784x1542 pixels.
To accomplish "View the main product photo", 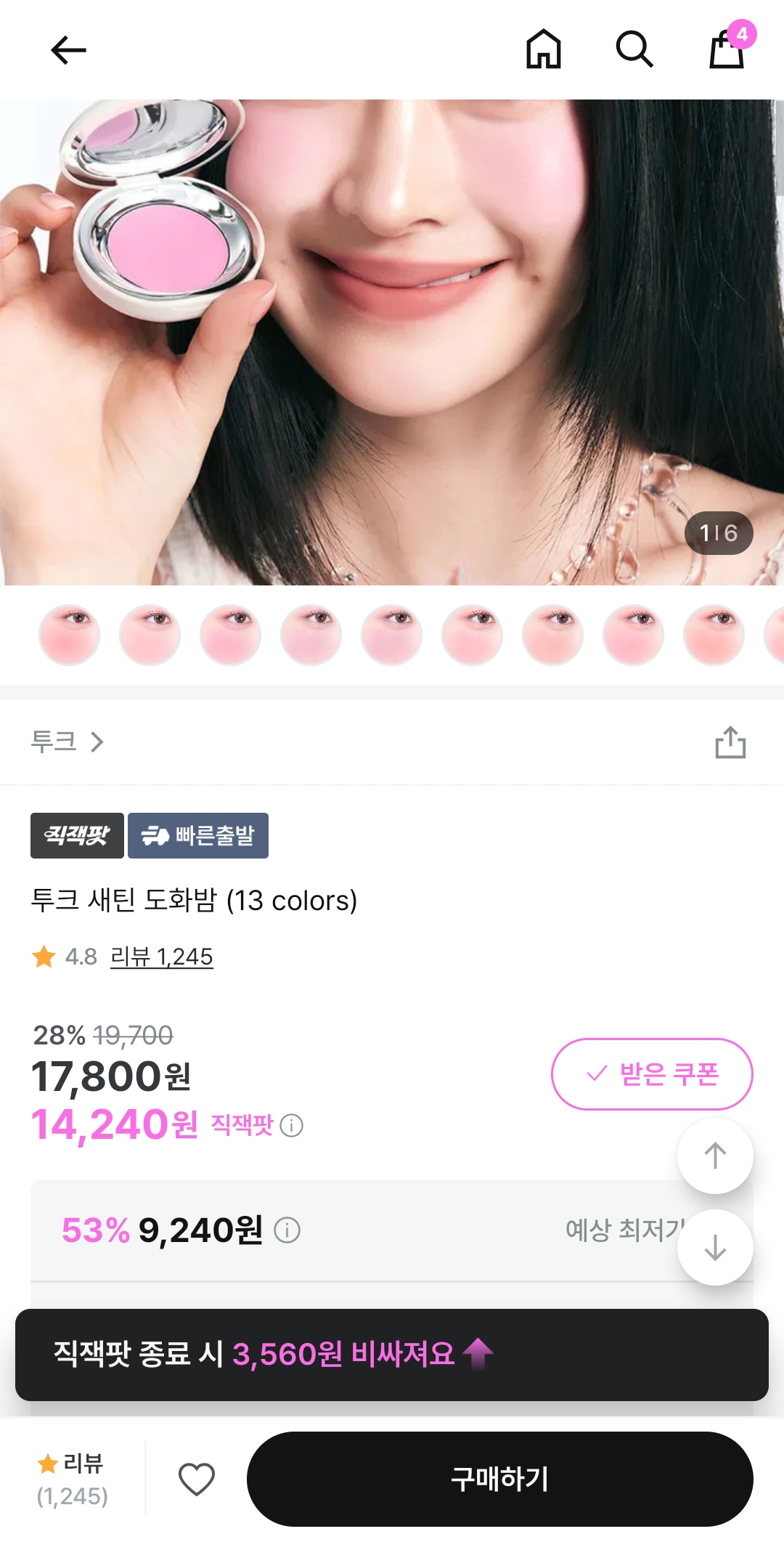I will 392,341.
